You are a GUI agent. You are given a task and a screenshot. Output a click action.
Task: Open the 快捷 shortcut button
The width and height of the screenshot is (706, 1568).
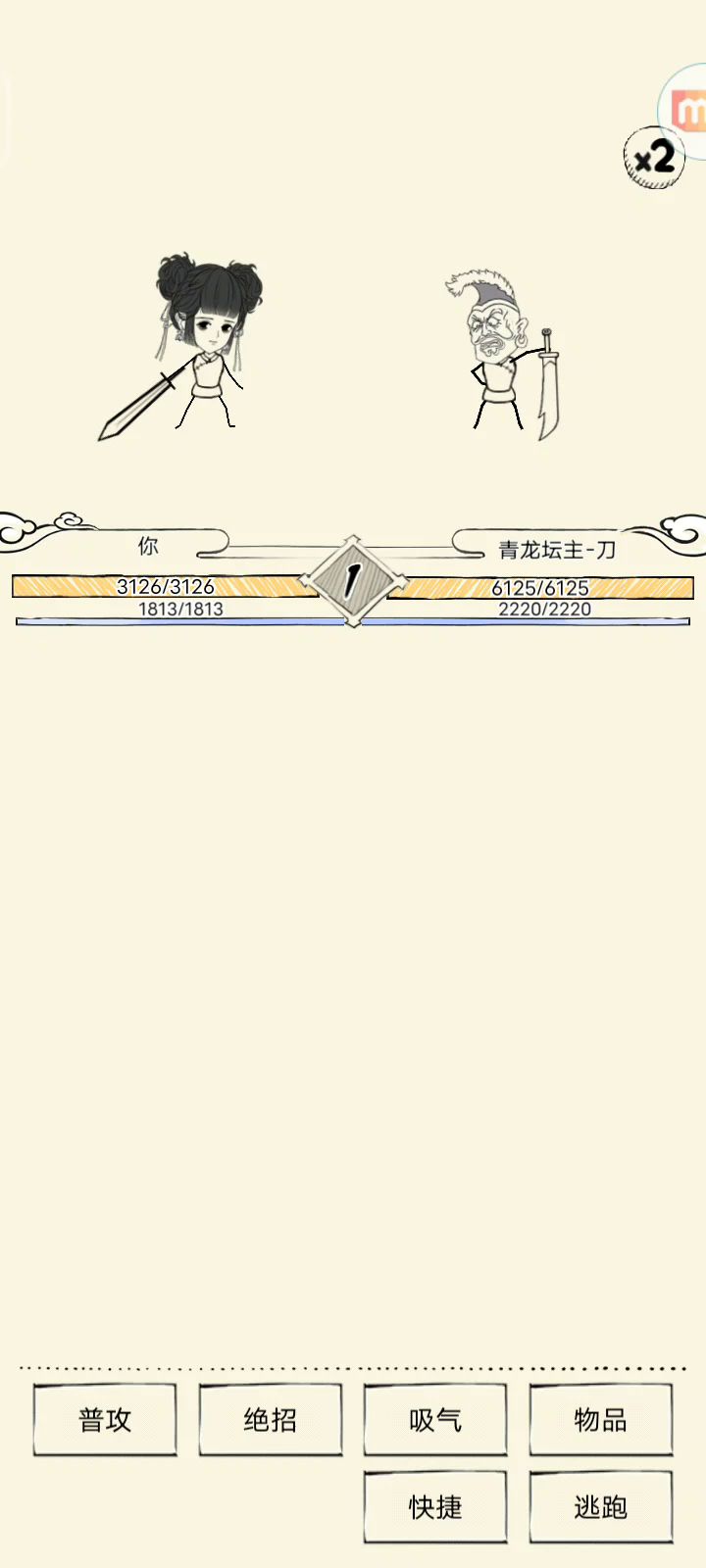(x=435, y=1506)
